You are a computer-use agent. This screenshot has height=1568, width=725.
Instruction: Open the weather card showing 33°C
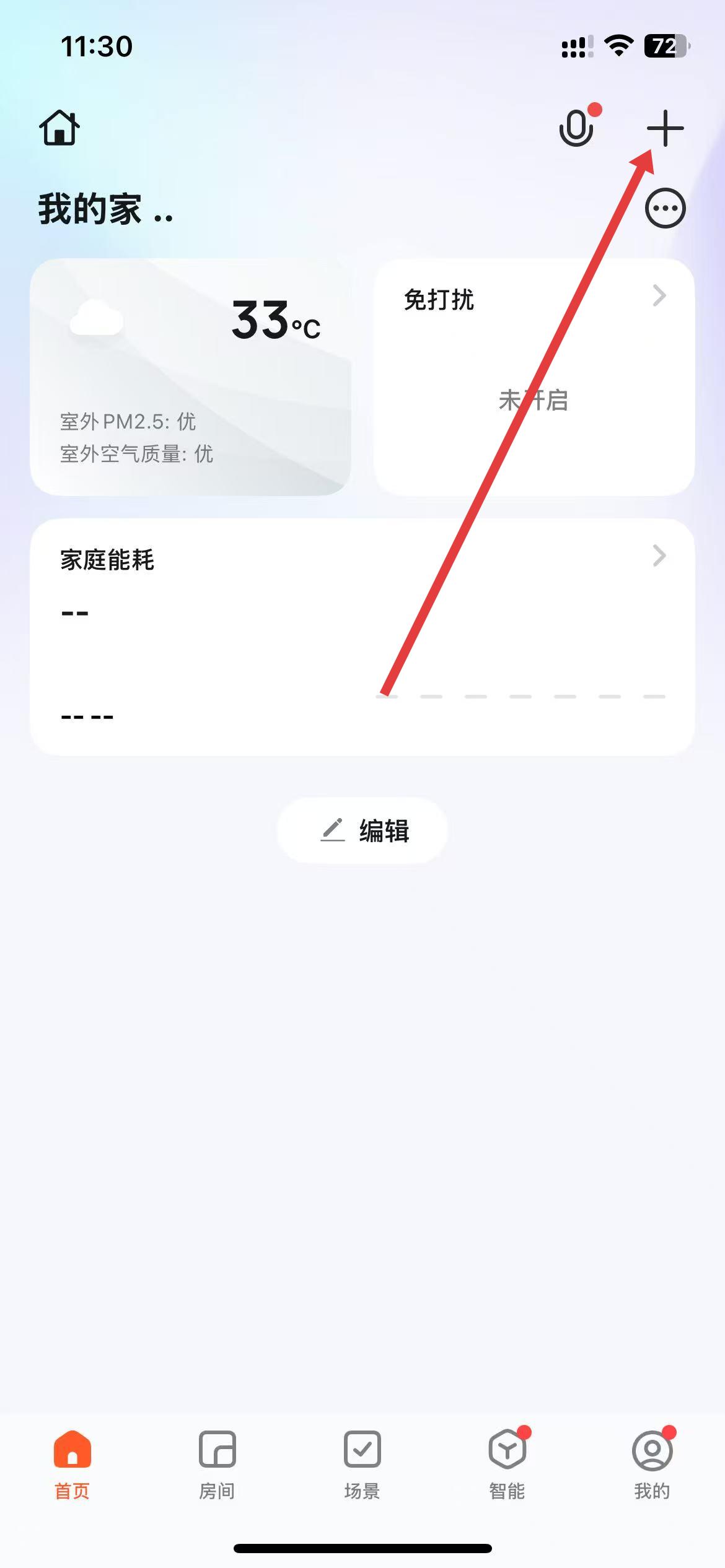[x=190, y=377]
